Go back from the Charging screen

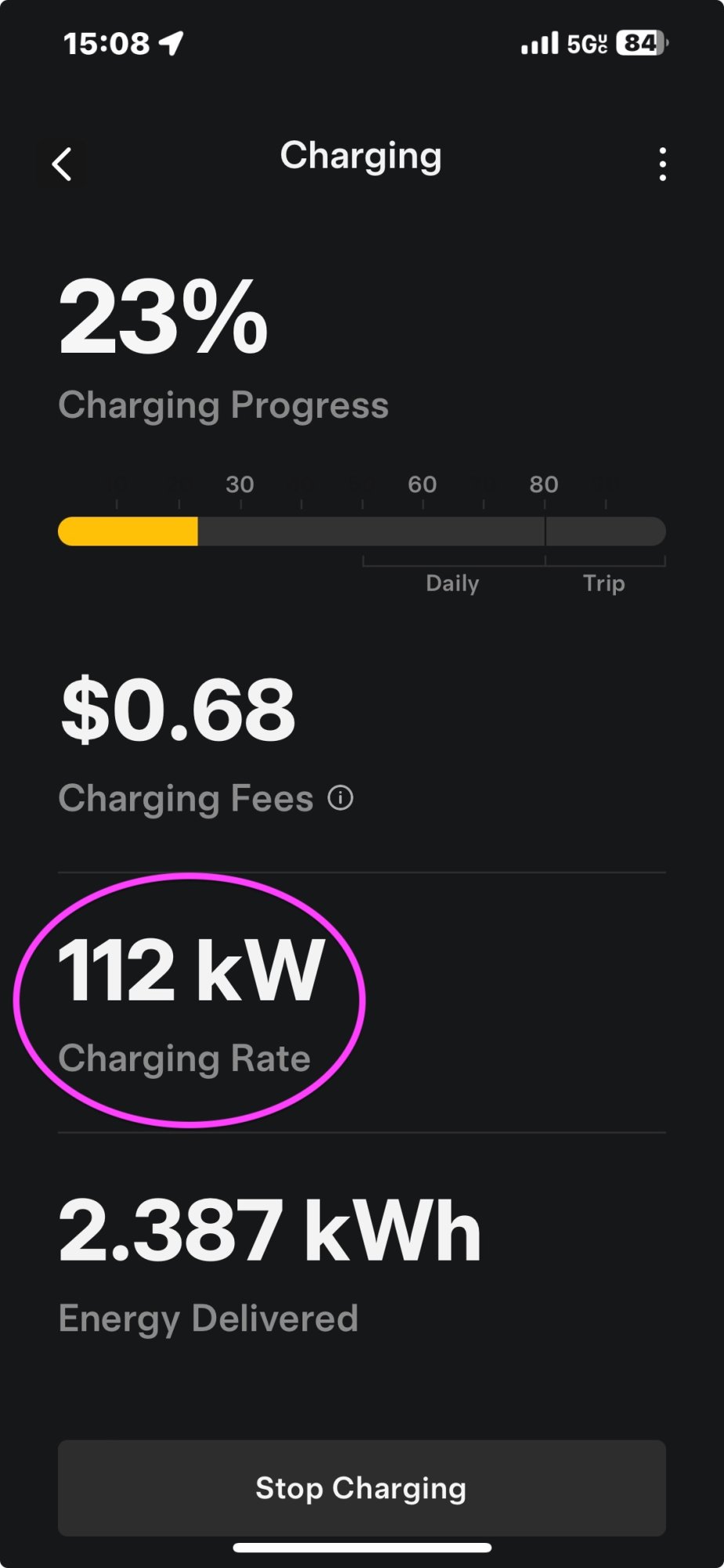point(62,165)
